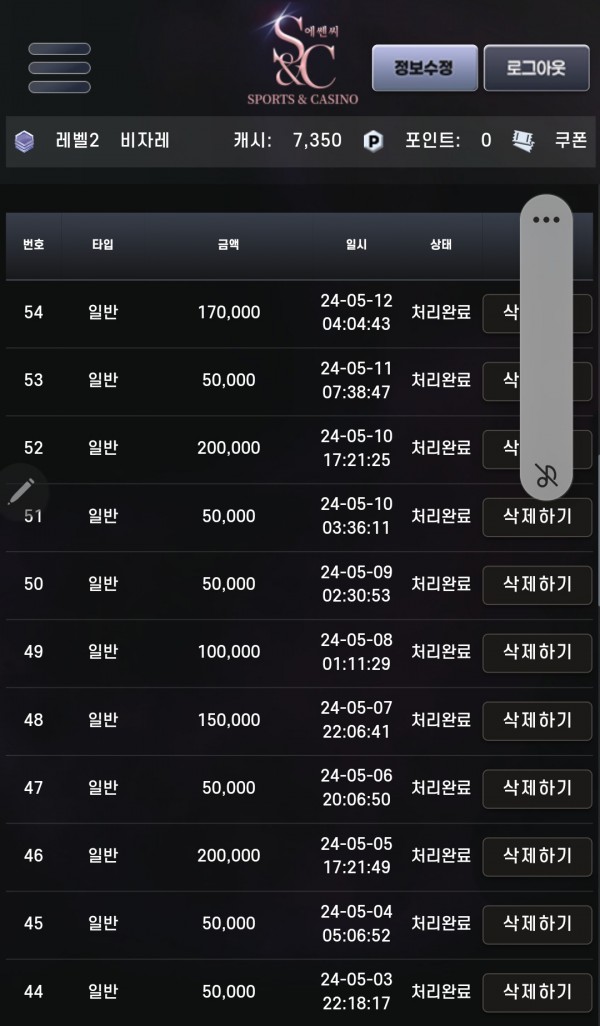This screenshot has width=600, height=1026.
Task: Open the hamburger drawer menu
Action: tap(59, 68)
